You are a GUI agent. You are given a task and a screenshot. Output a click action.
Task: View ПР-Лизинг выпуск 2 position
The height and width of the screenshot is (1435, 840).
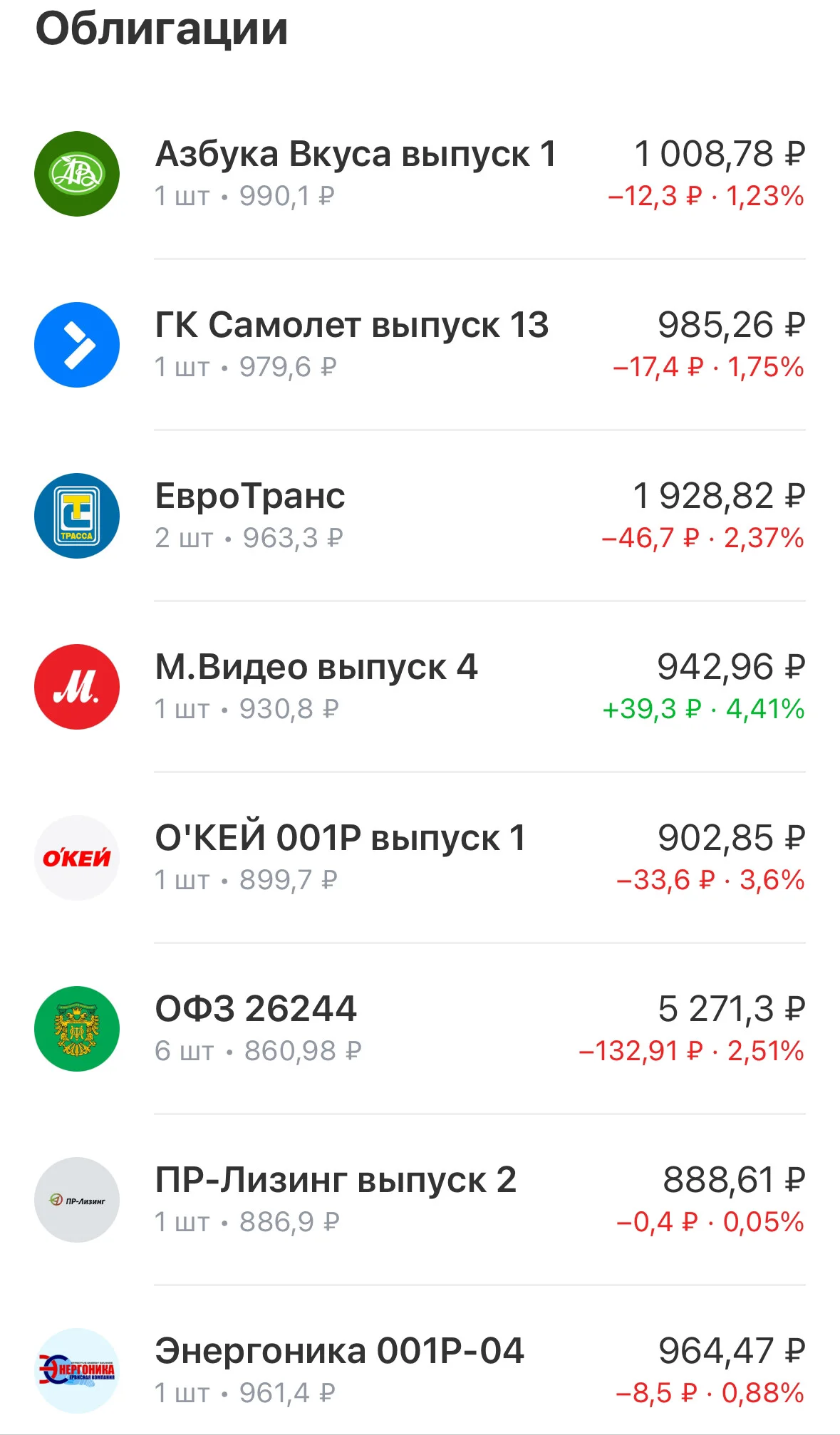click(420, 1200)
